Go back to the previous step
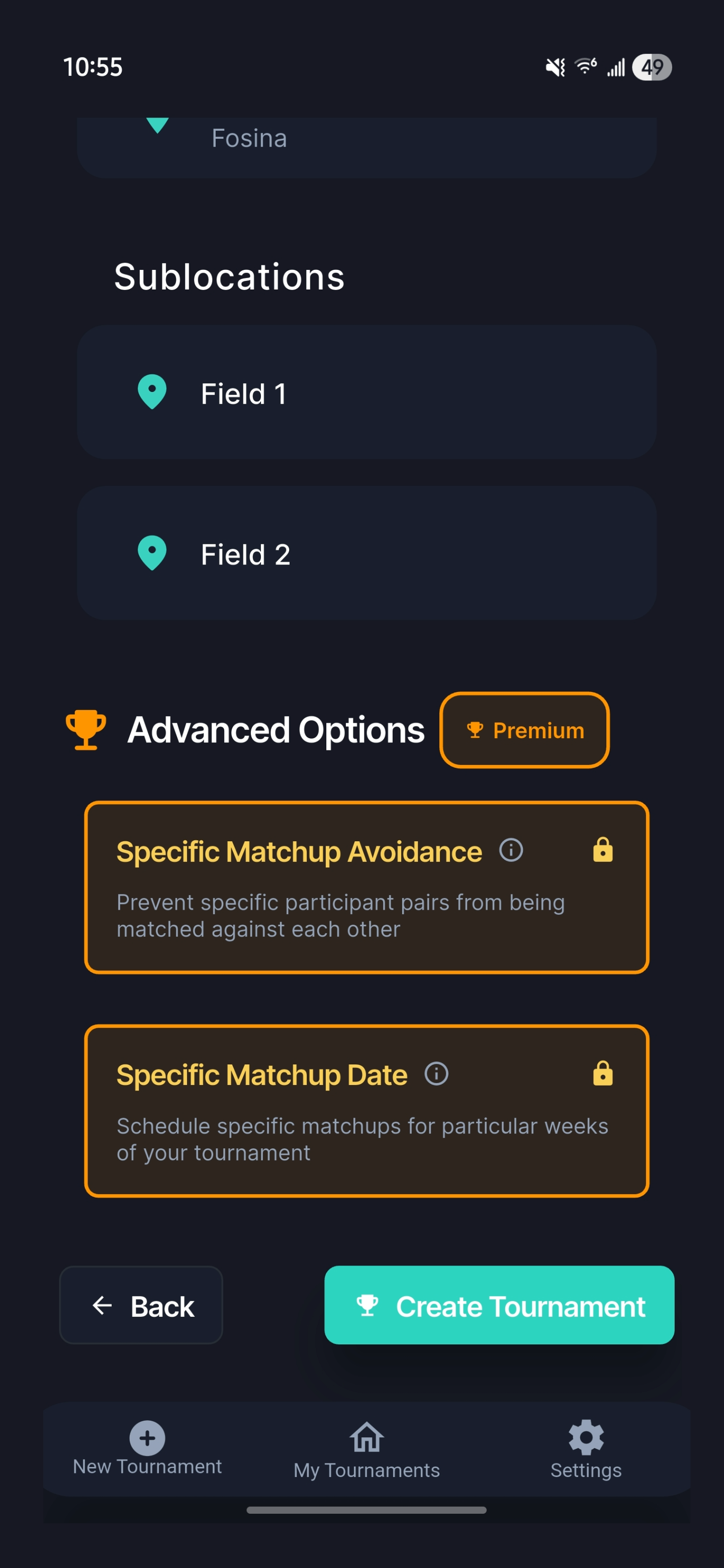The height and width of the screenshot is (1568, 724). click(141, 1305)
